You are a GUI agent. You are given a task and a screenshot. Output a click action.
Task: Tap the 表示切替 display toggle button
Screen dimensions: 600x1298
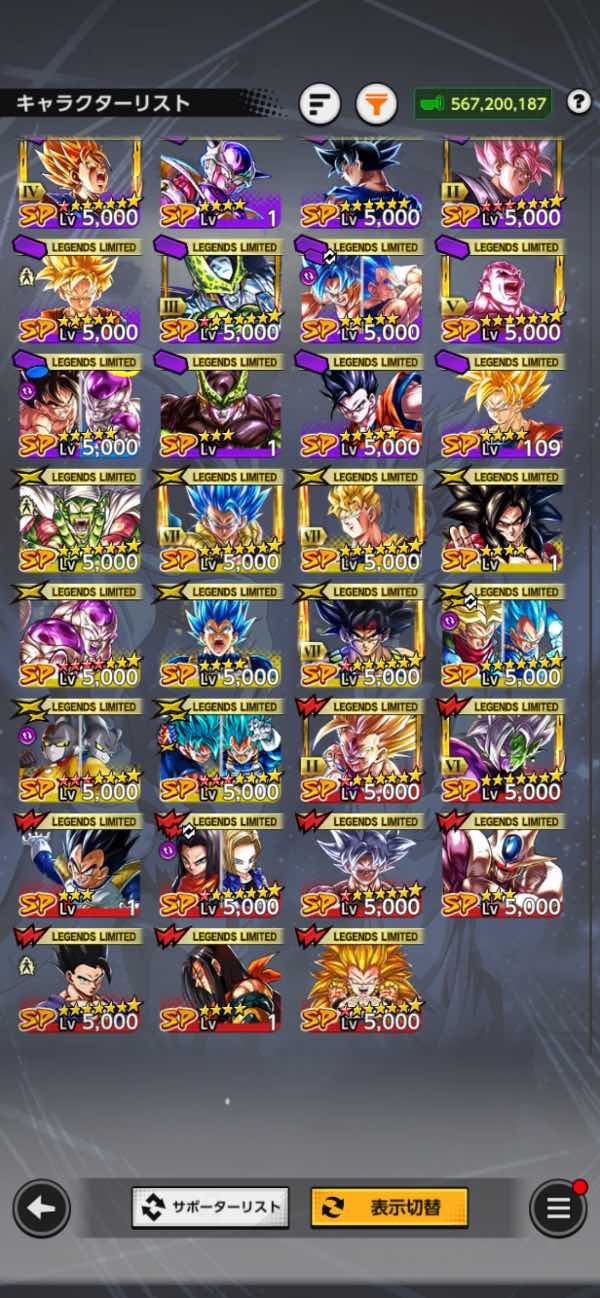[x=389, y=1207]
